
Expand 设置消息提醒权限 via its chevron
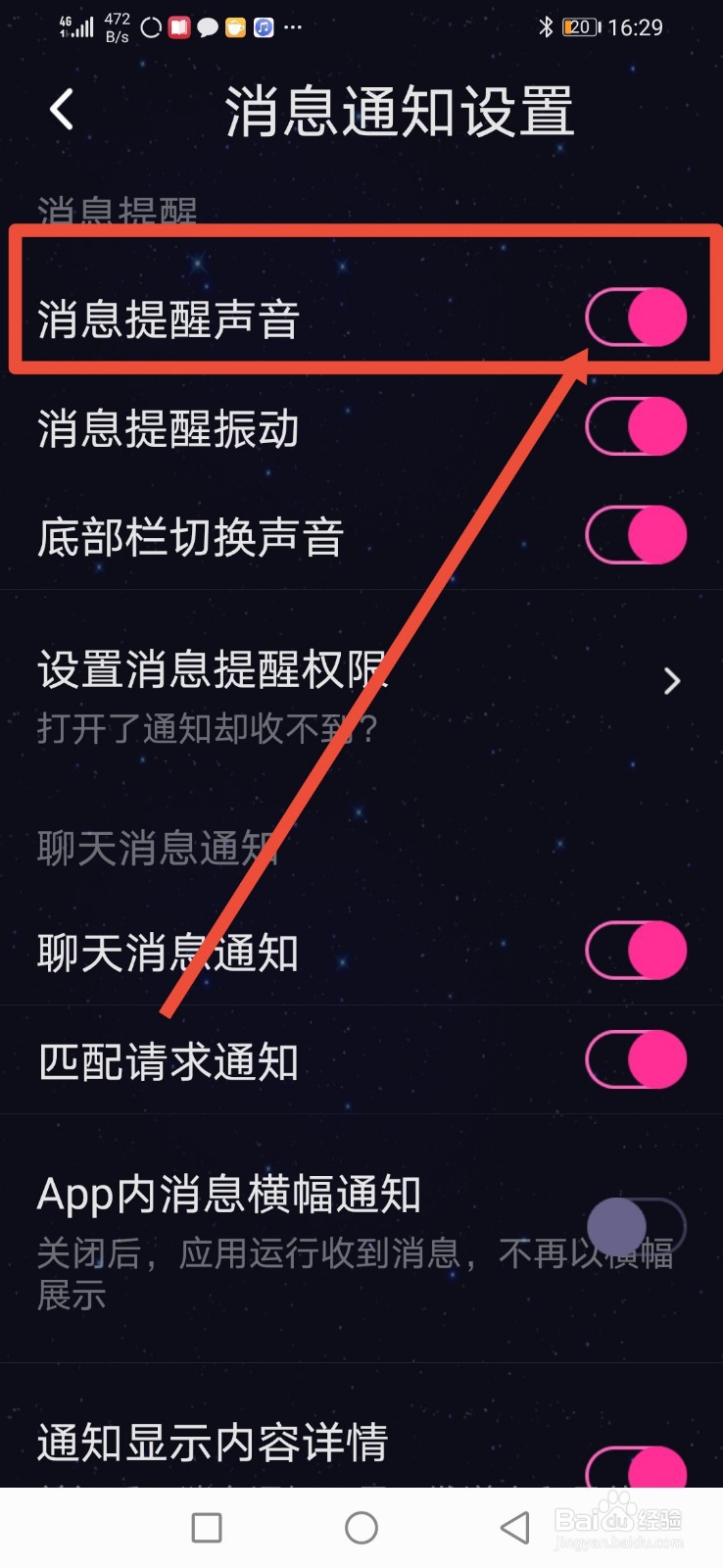[x=672, y=680]
